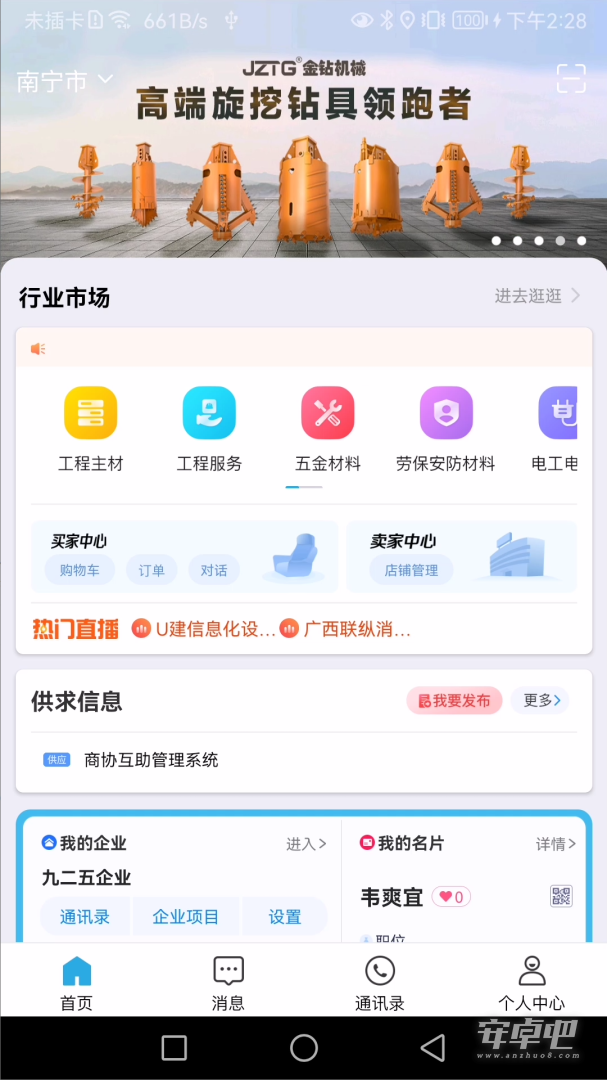Image resolution: width=607 pixels, height=1080 pixels.
Task: Open 企业项目 under 九二五企业
Action: pyautogui.click(x=186, y=917)
